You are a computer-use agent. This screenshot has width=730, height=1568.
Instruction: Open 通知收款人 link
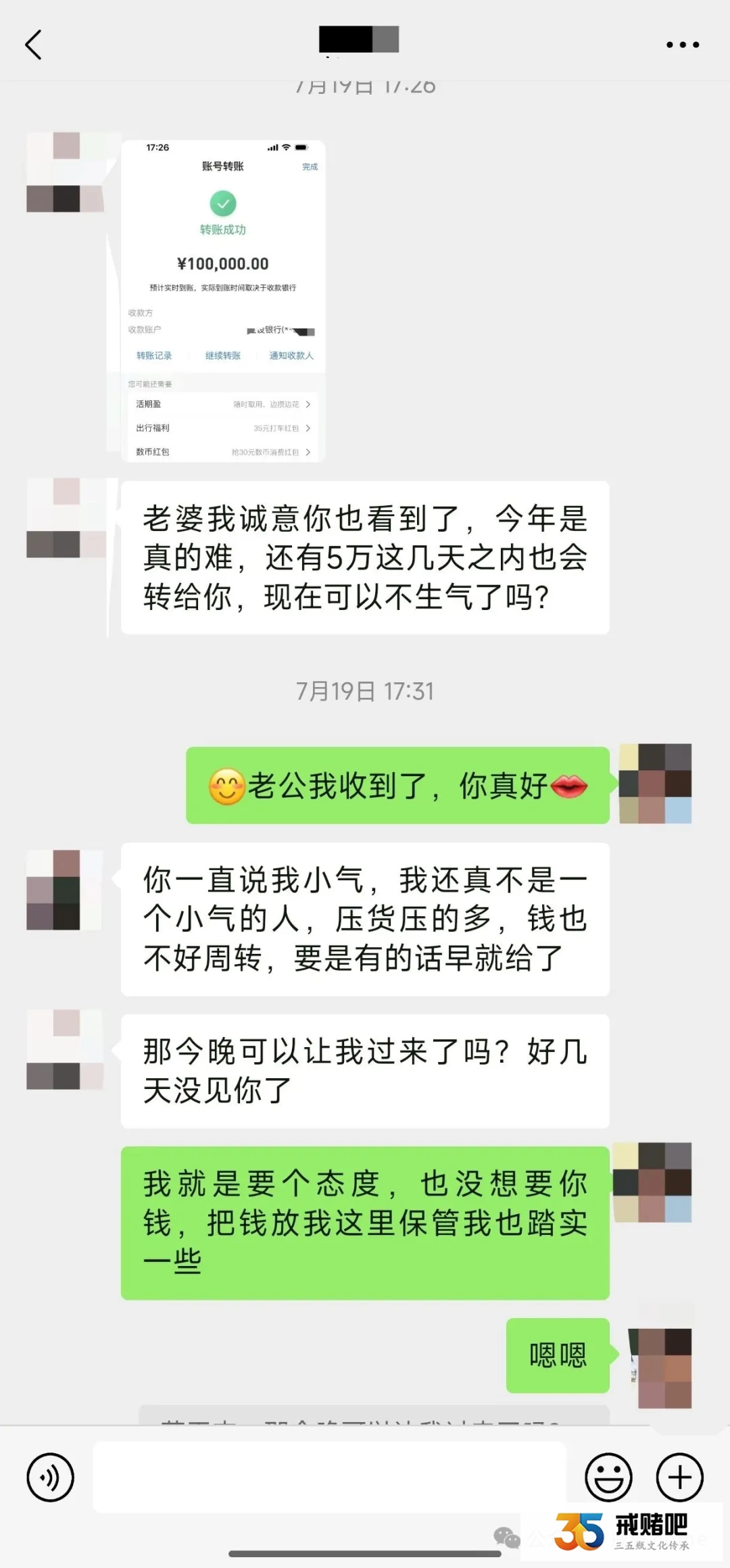click(x=291, y=355)
